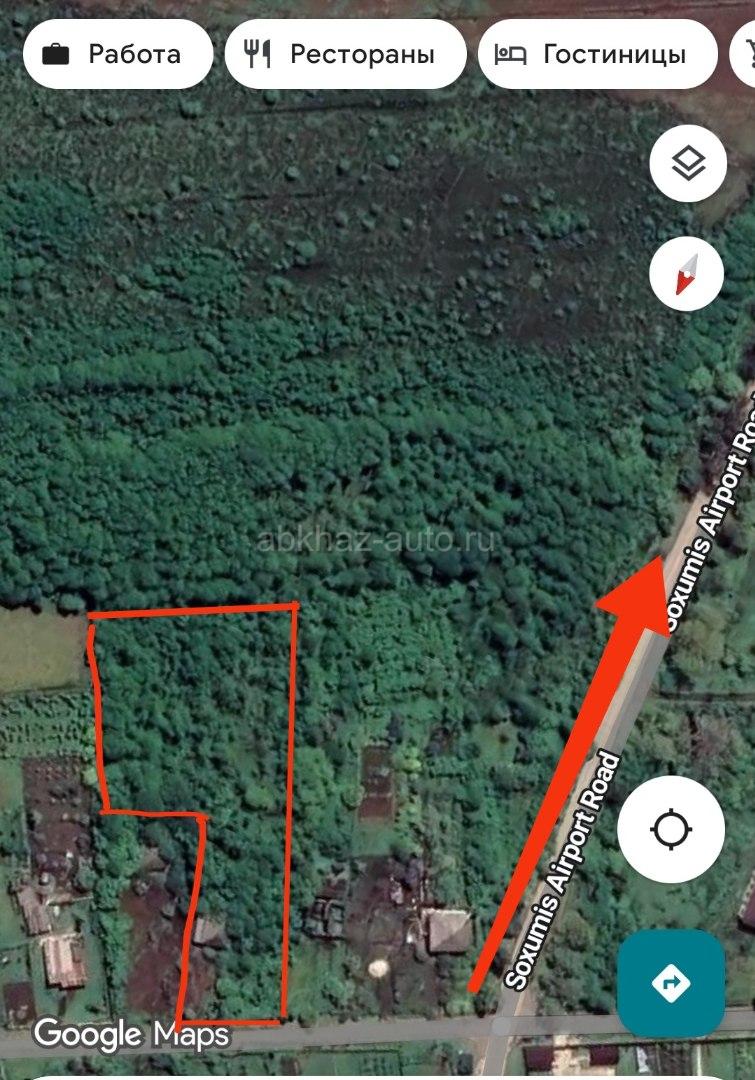Select the Рестораны filter chip

coord(345,54)
